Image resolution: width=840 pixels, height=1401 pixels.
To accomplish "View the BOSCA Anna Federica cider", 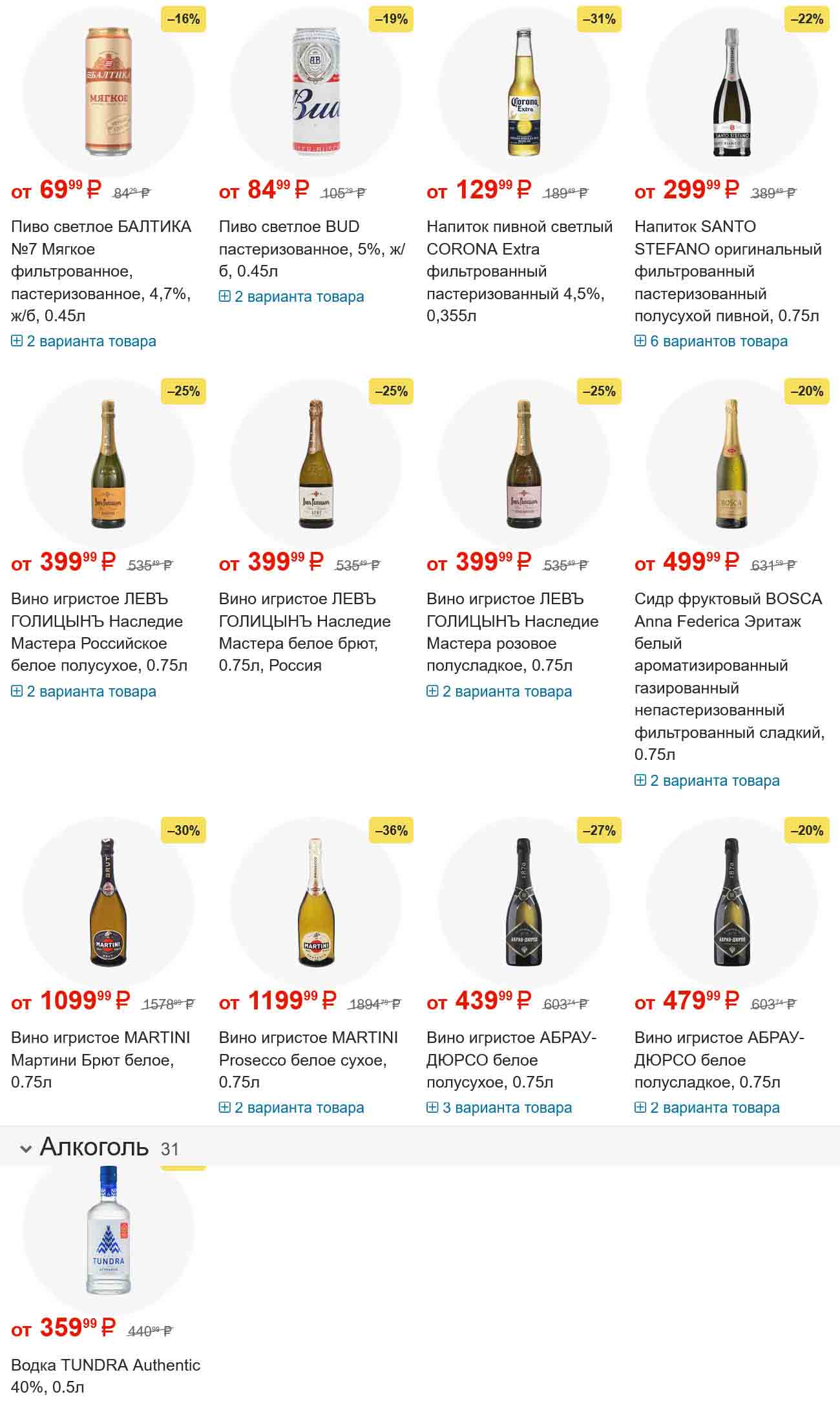I will [729, 676].
